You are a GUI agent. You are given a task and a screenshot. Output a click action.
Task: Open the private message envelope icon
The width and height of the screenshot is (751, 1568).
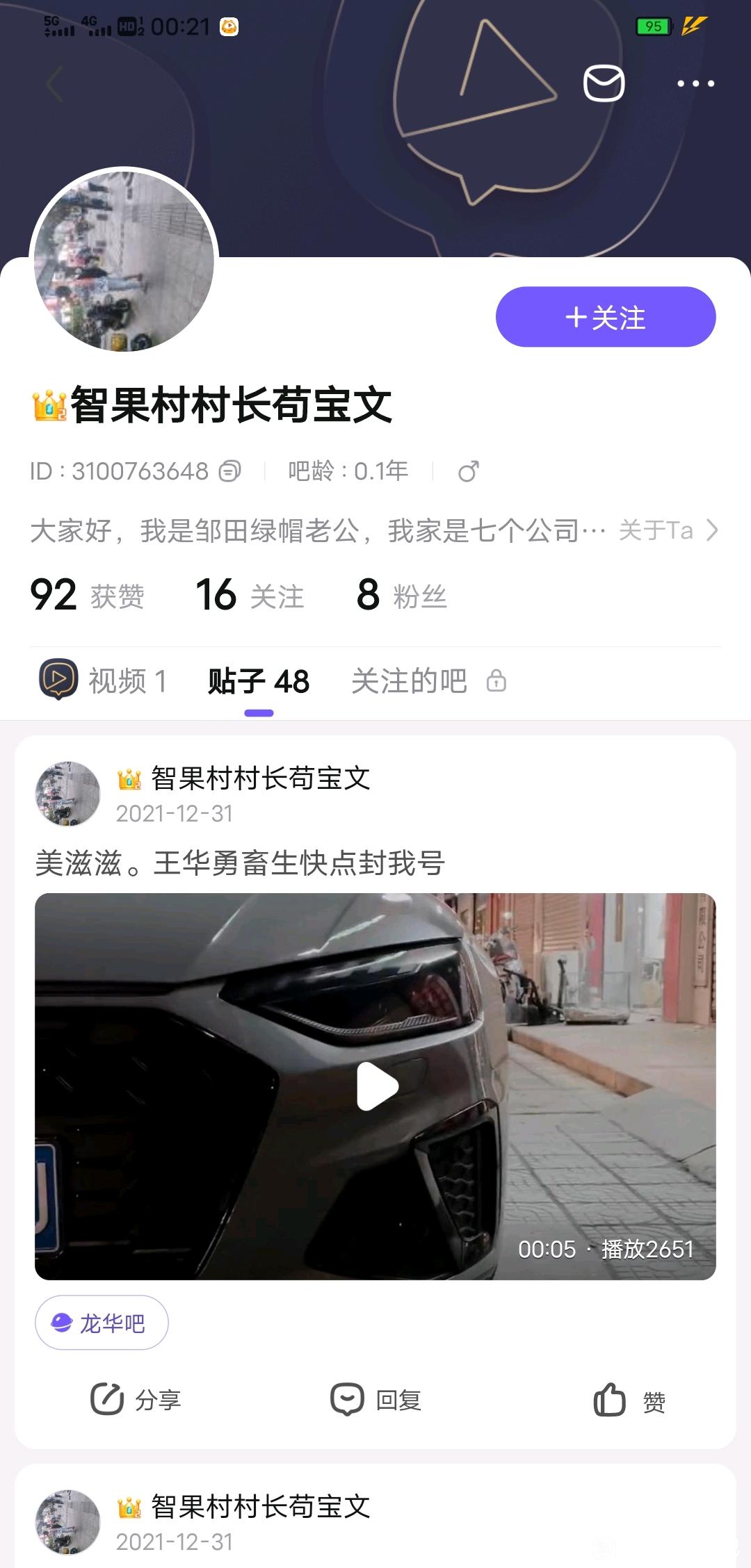(x=603, y=83)
